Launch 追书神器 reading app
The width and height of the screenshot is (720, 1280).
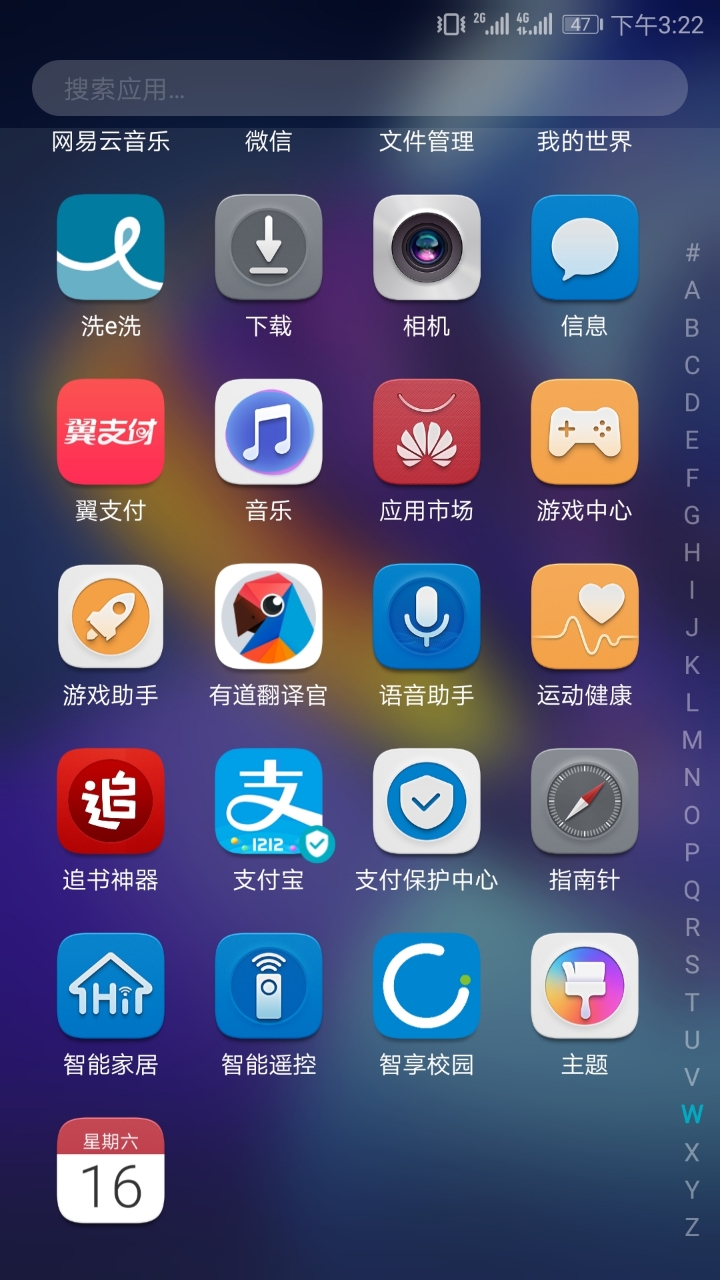tap(110, 801)
